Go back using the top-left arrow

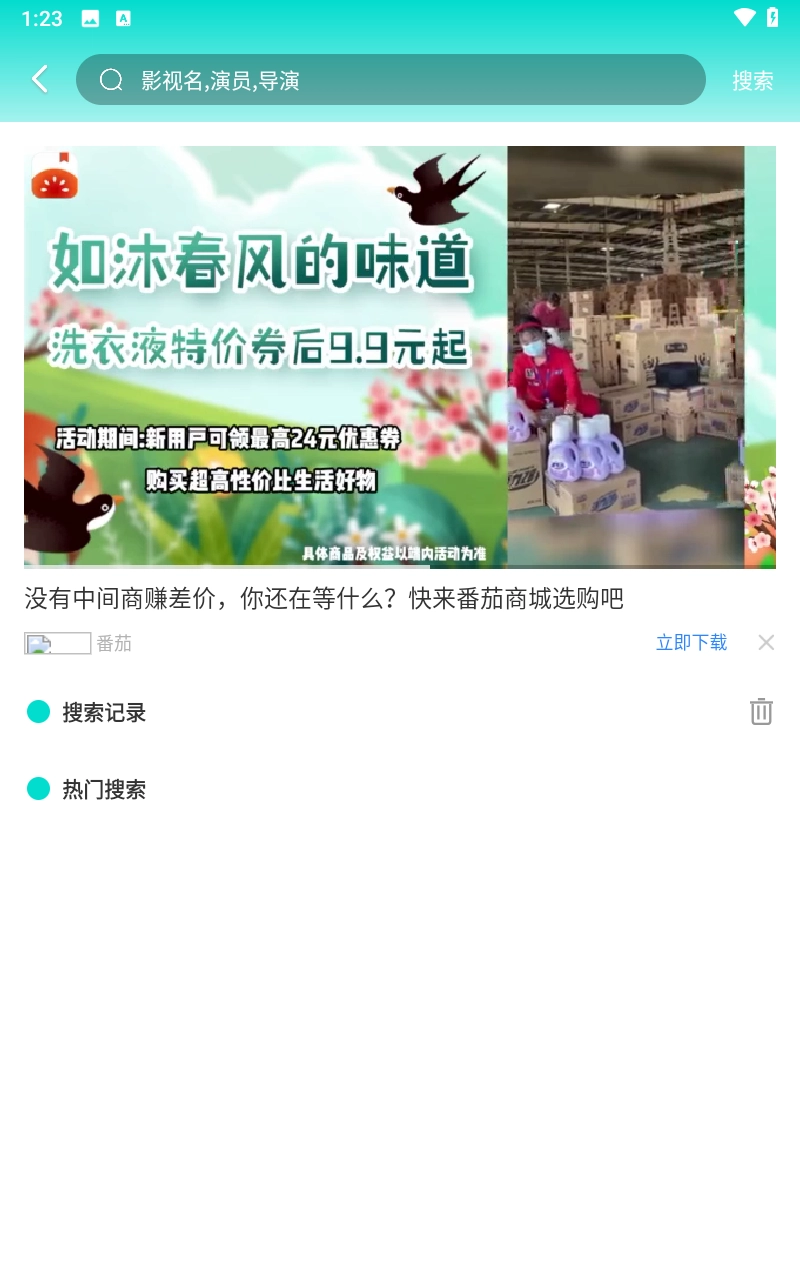coord(40,80)
